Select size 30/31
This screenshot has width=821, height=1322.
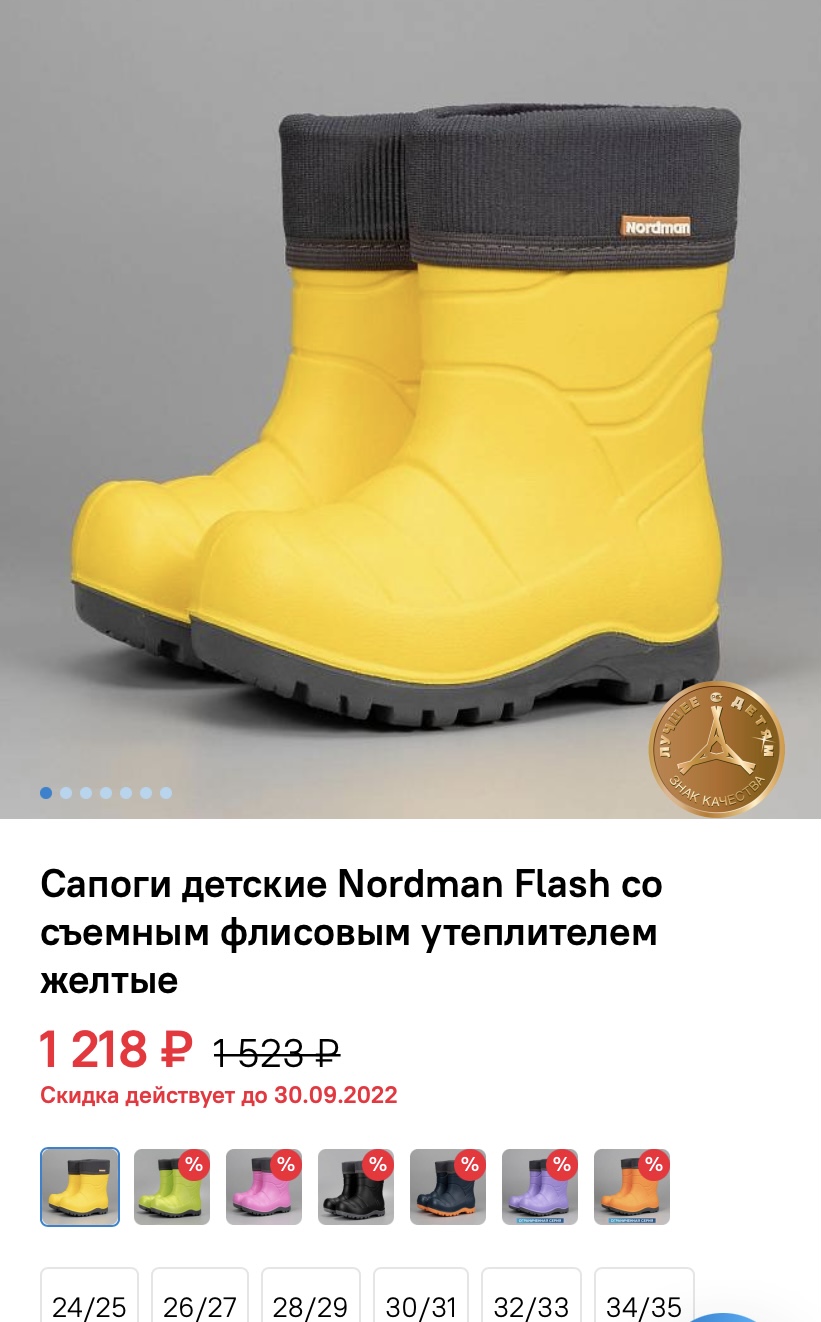pos(421,1296)
